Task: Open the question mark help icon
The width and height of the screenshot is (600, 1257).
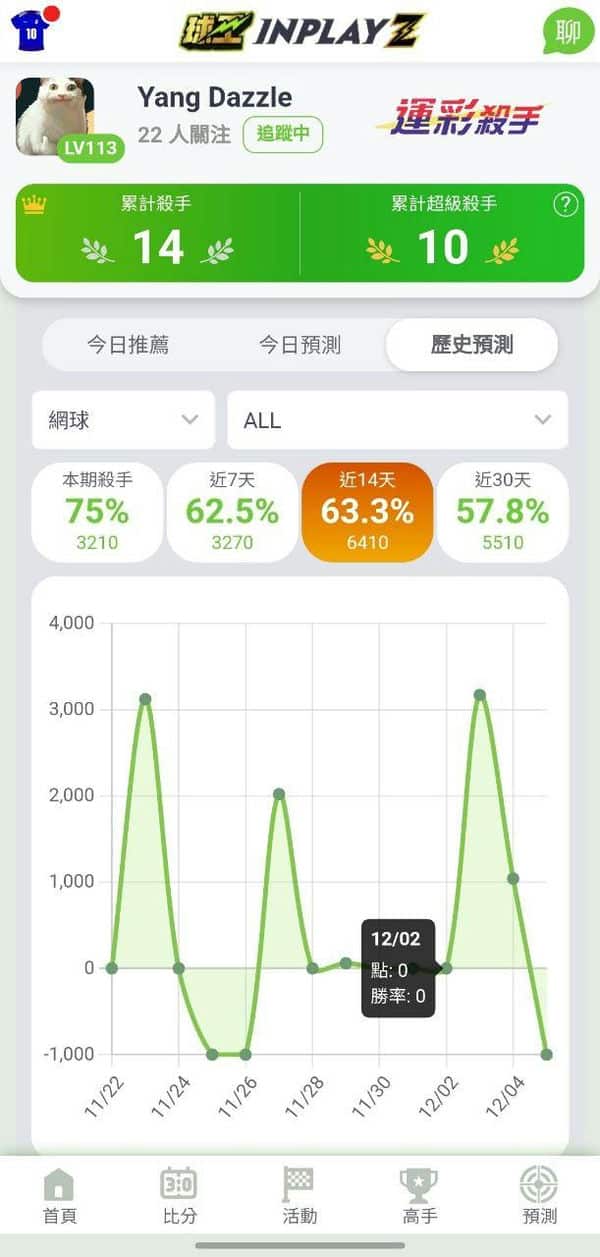Action: click(x=566, y=205)
